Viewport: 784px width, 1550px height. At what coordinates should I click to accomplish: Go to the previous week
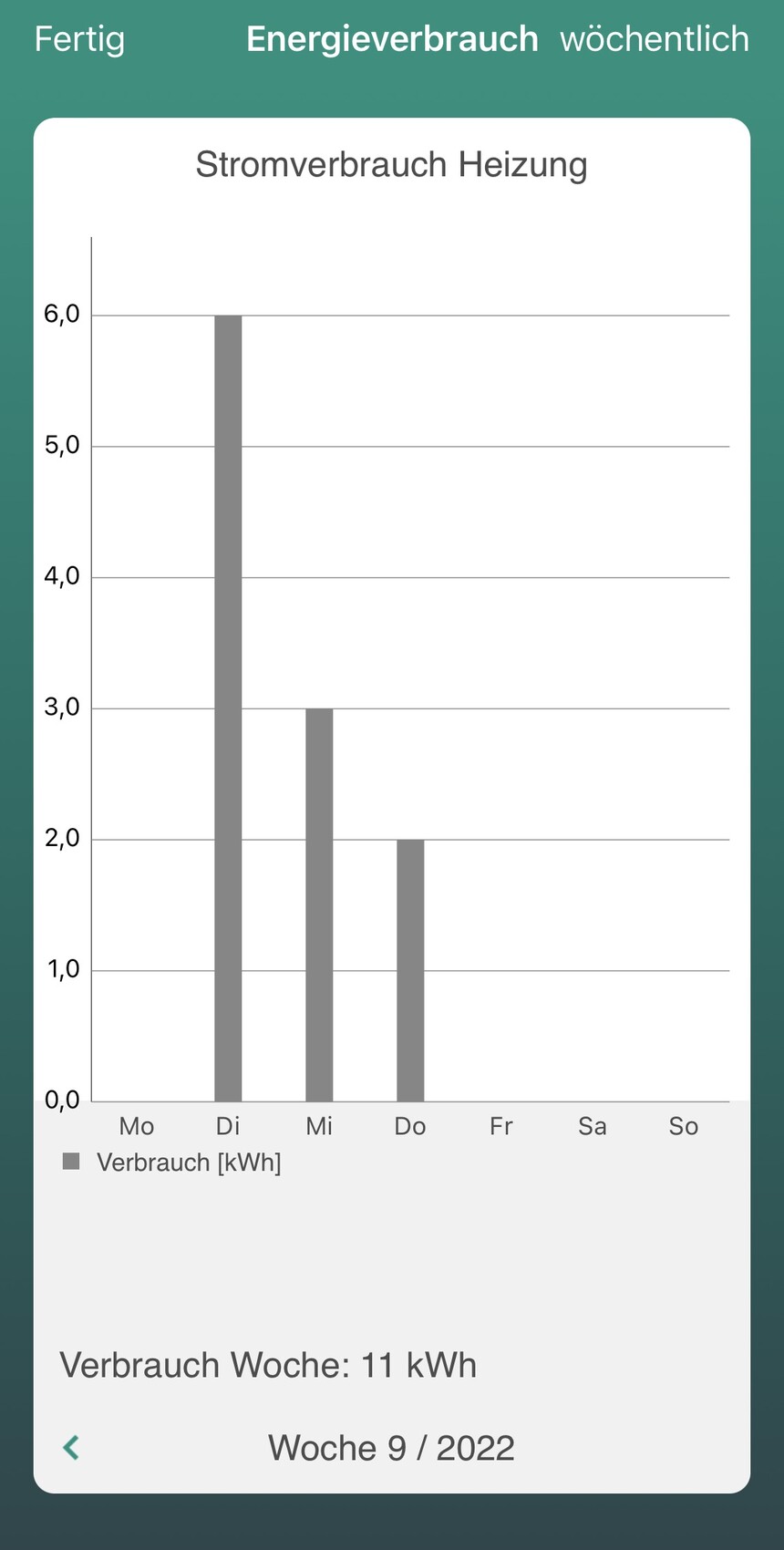pos(71,1447)
